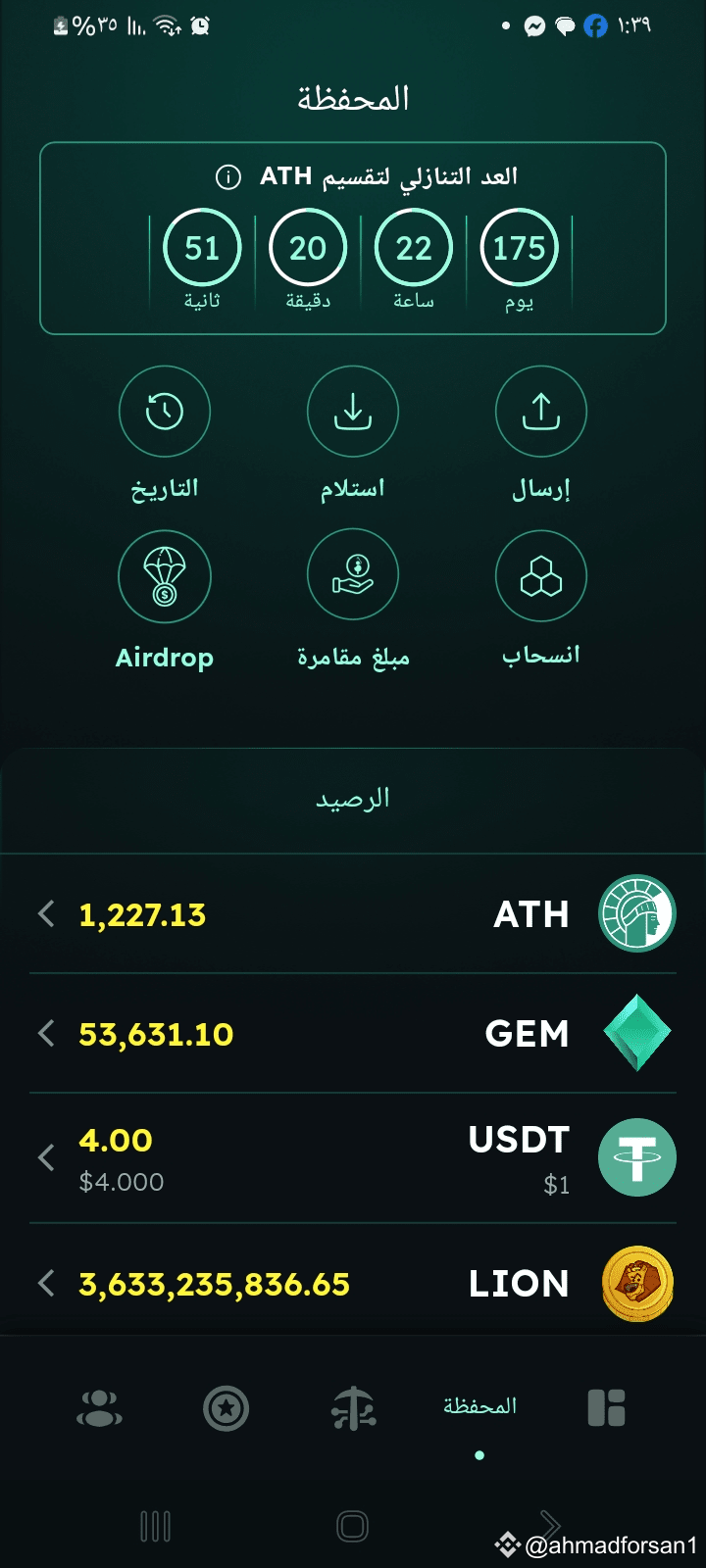Open the LION balance row

[x=353, y=1284]
